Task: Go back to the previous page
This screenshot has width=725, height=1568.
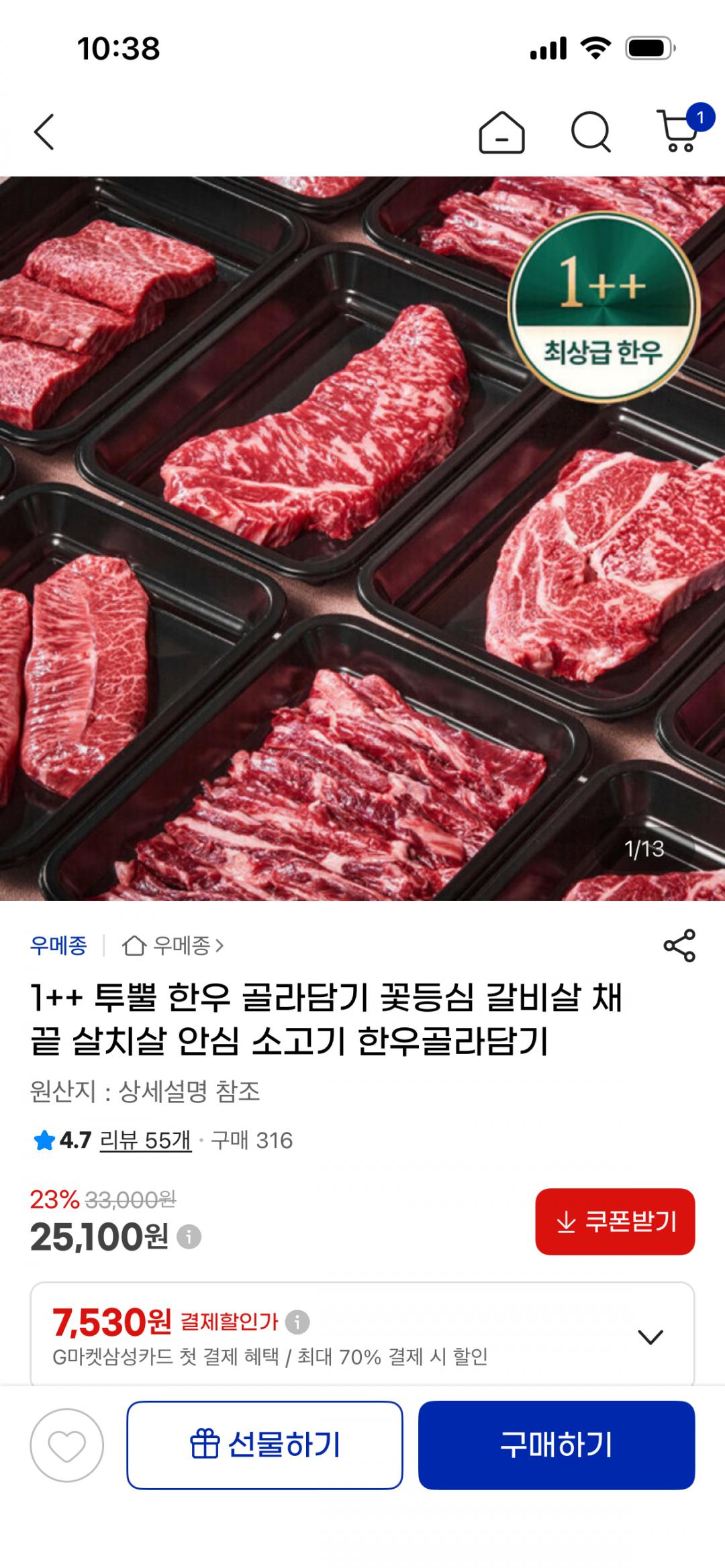Action: point(44,132)
